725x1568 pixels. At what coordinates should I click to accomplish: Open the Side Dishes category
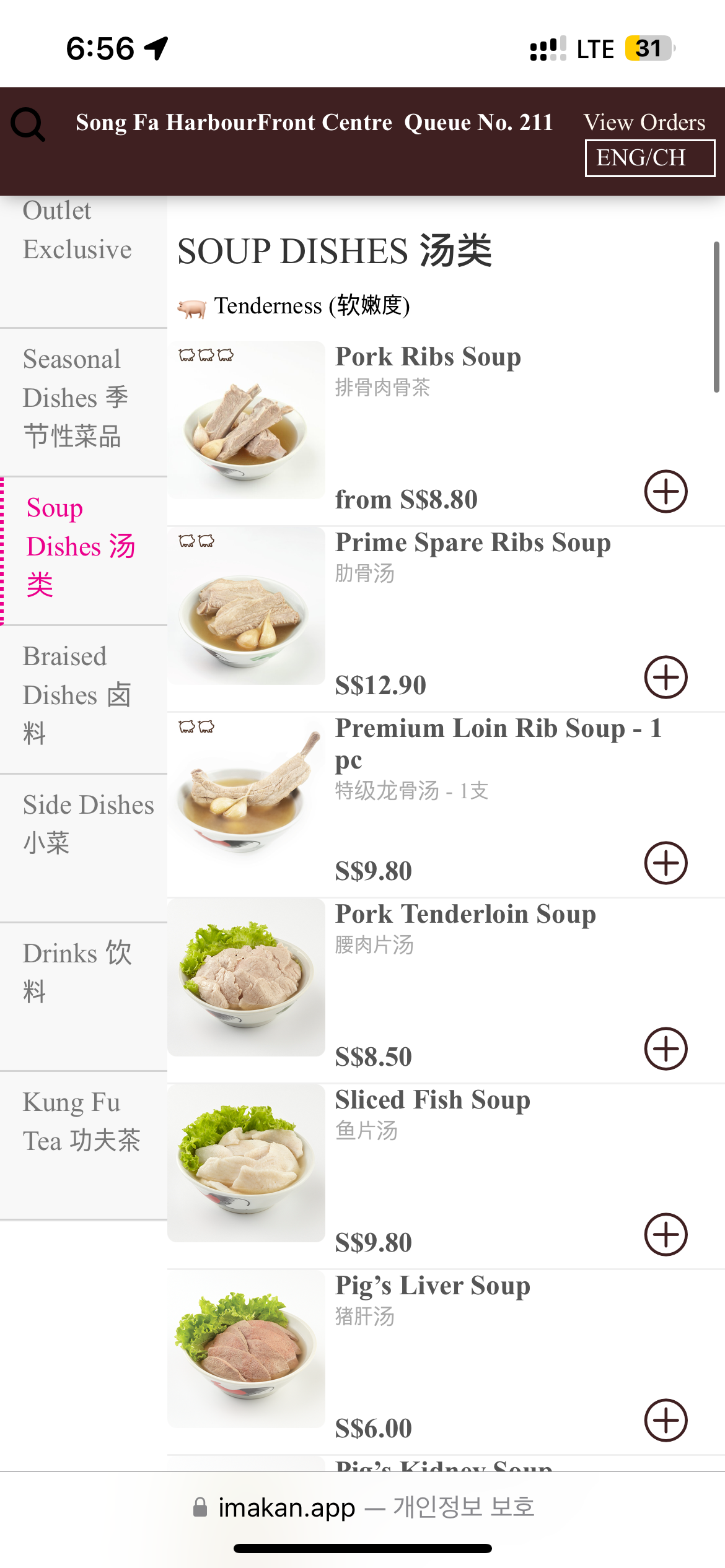(x=88, y=824)
